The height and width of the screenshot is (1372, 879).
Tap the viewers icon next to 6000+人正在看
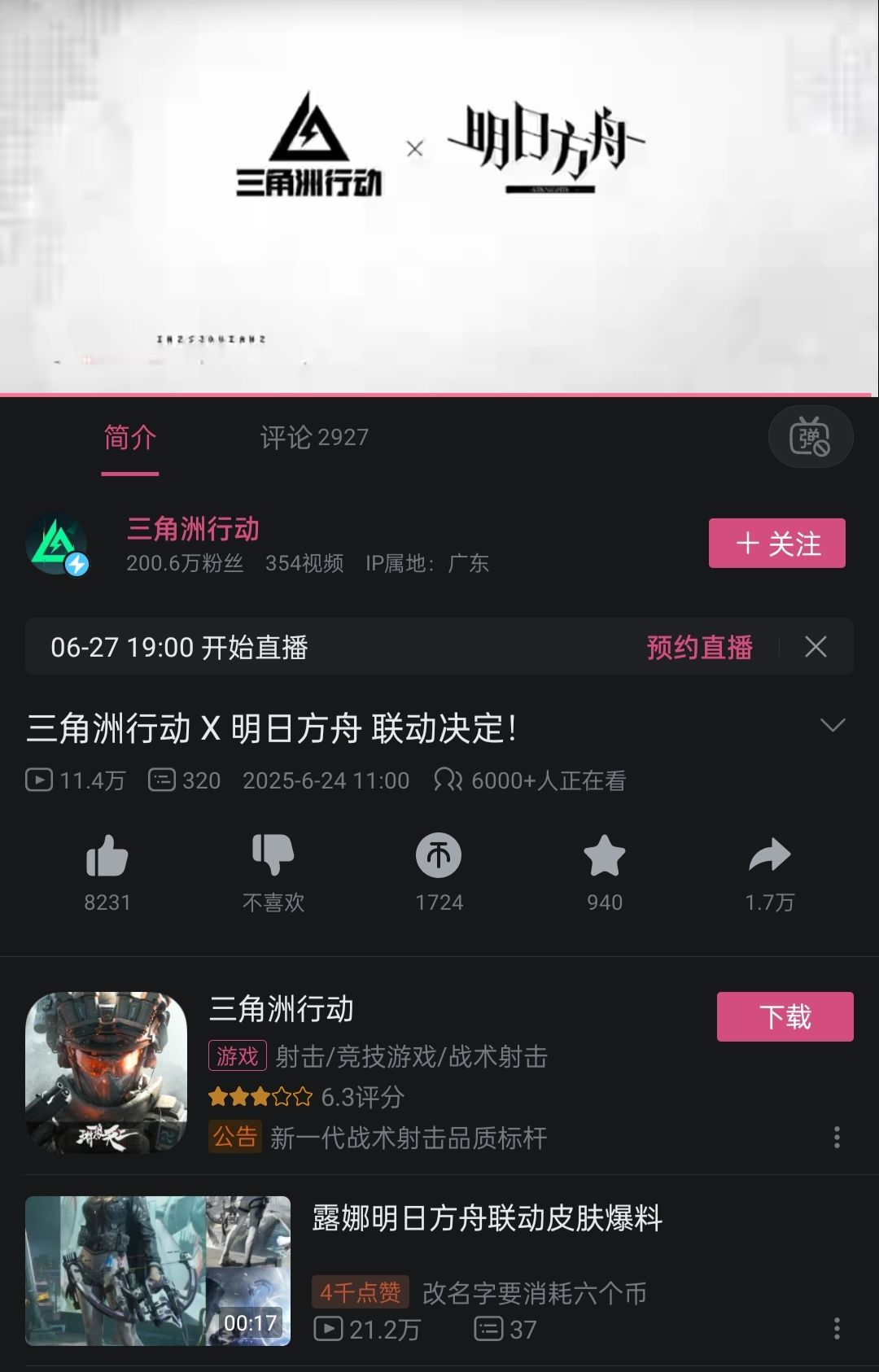coord(448,780)
